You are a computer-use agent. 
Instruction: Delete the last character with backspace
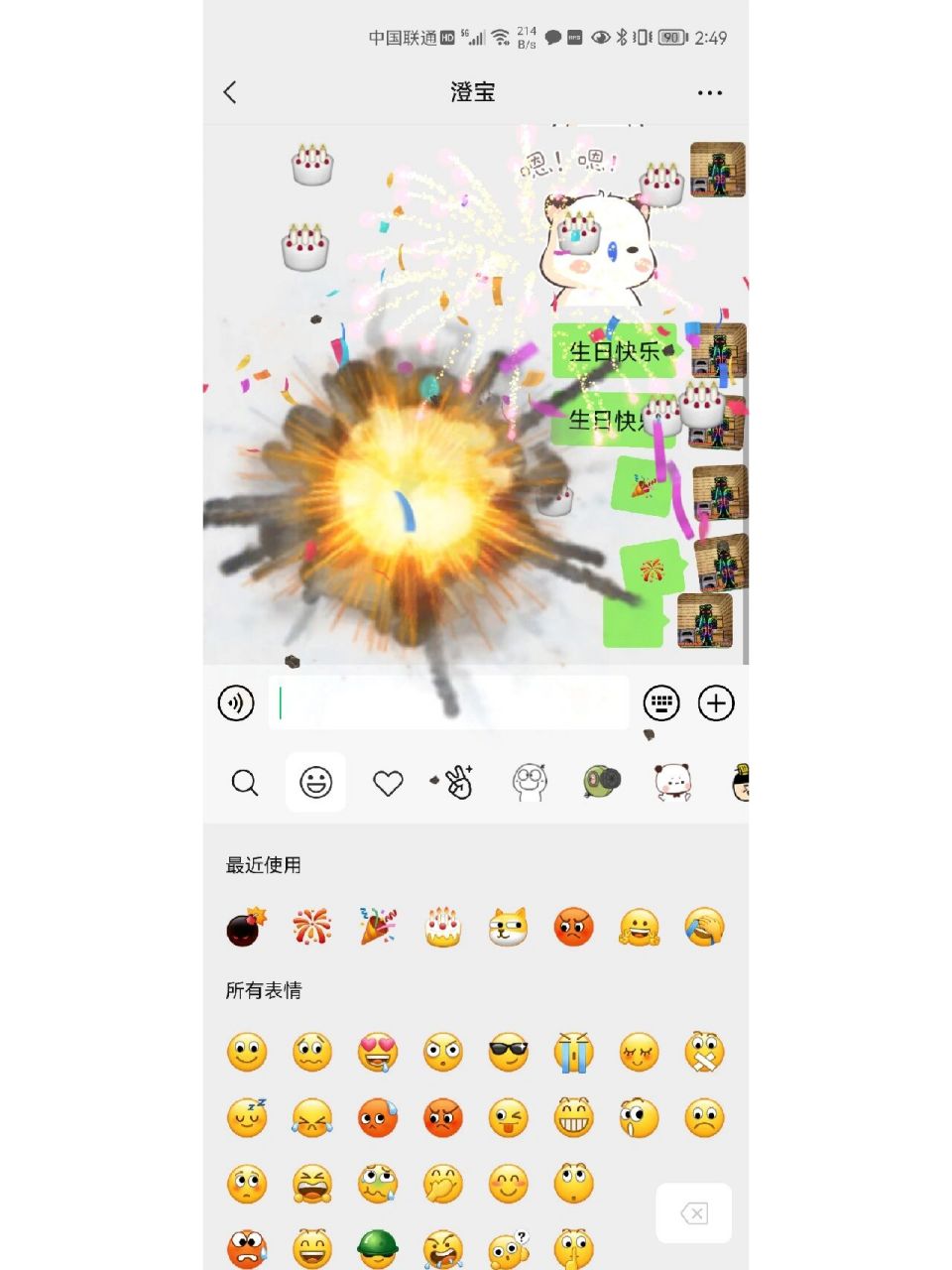point(694,1212)
